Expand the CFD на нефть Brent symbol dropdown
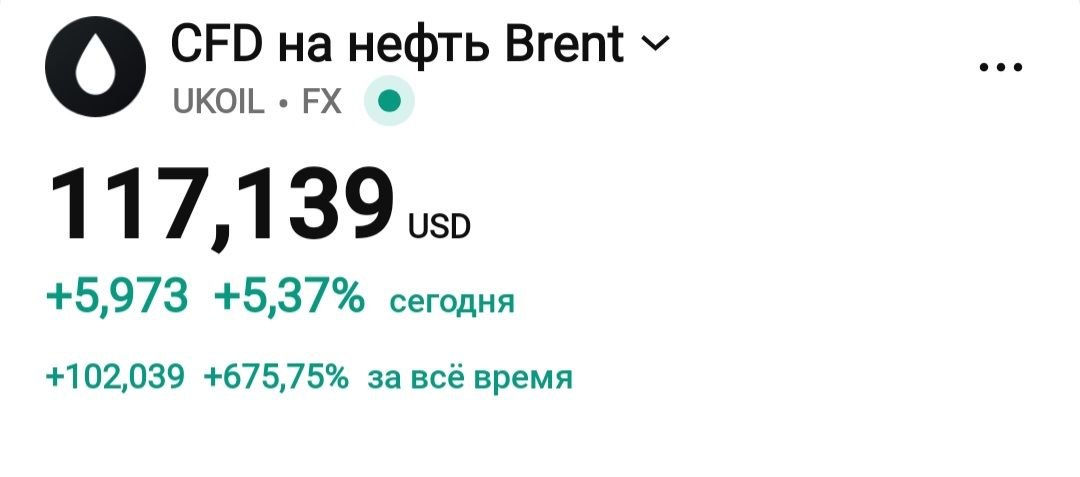The height and width of the screenshot is (477, 1080). 654,45
